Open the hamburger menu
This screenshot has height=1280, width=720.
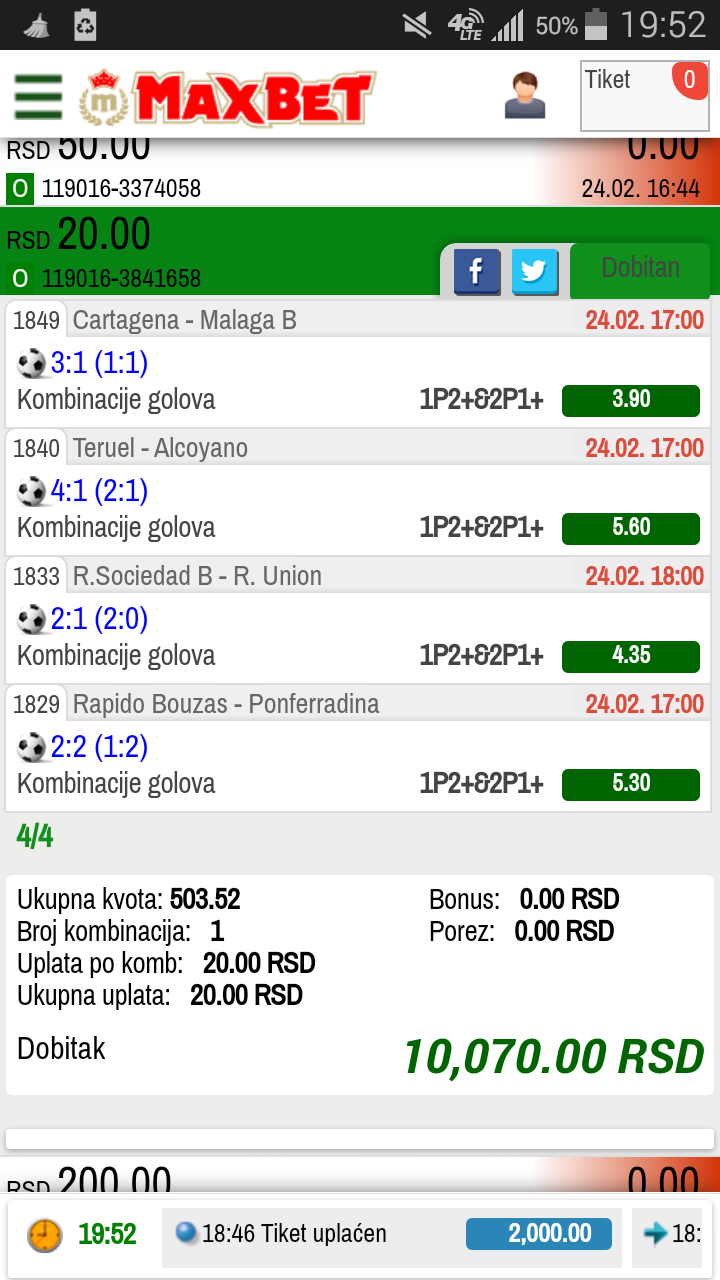(38, 97)
